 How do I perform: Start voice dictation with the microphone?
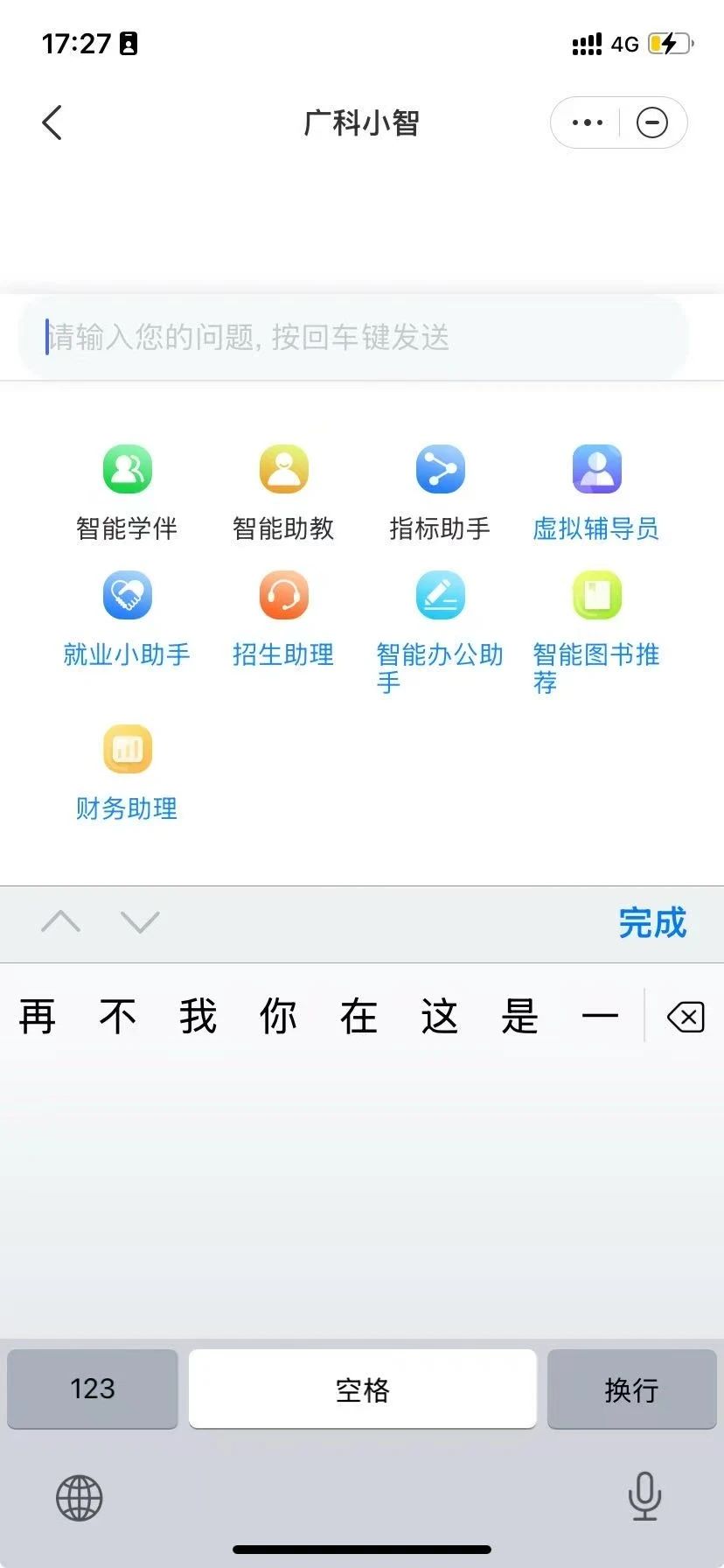[644, 1497]
